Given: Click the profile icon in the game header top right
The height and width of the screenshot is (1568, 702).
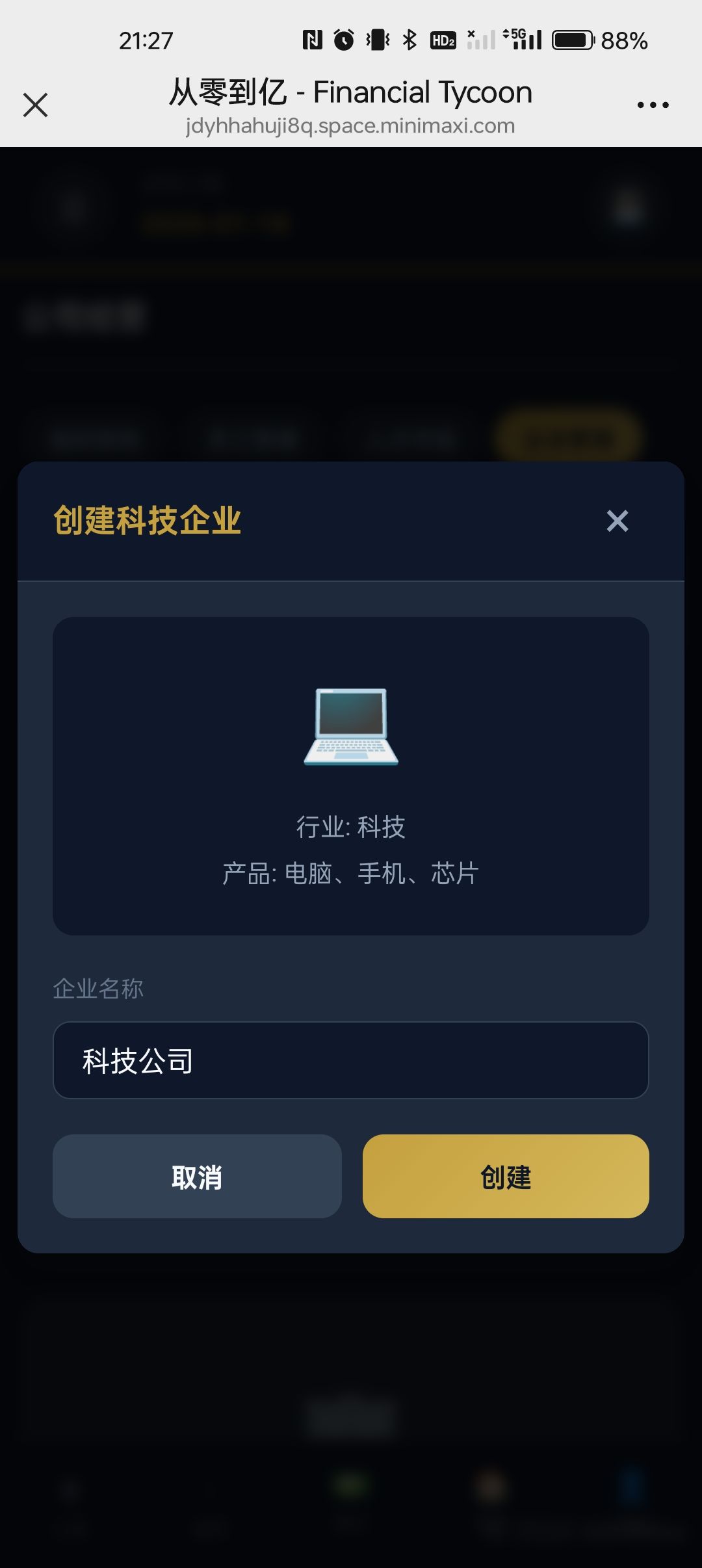Looking at the screenshot, I should (x=626, y=207).
